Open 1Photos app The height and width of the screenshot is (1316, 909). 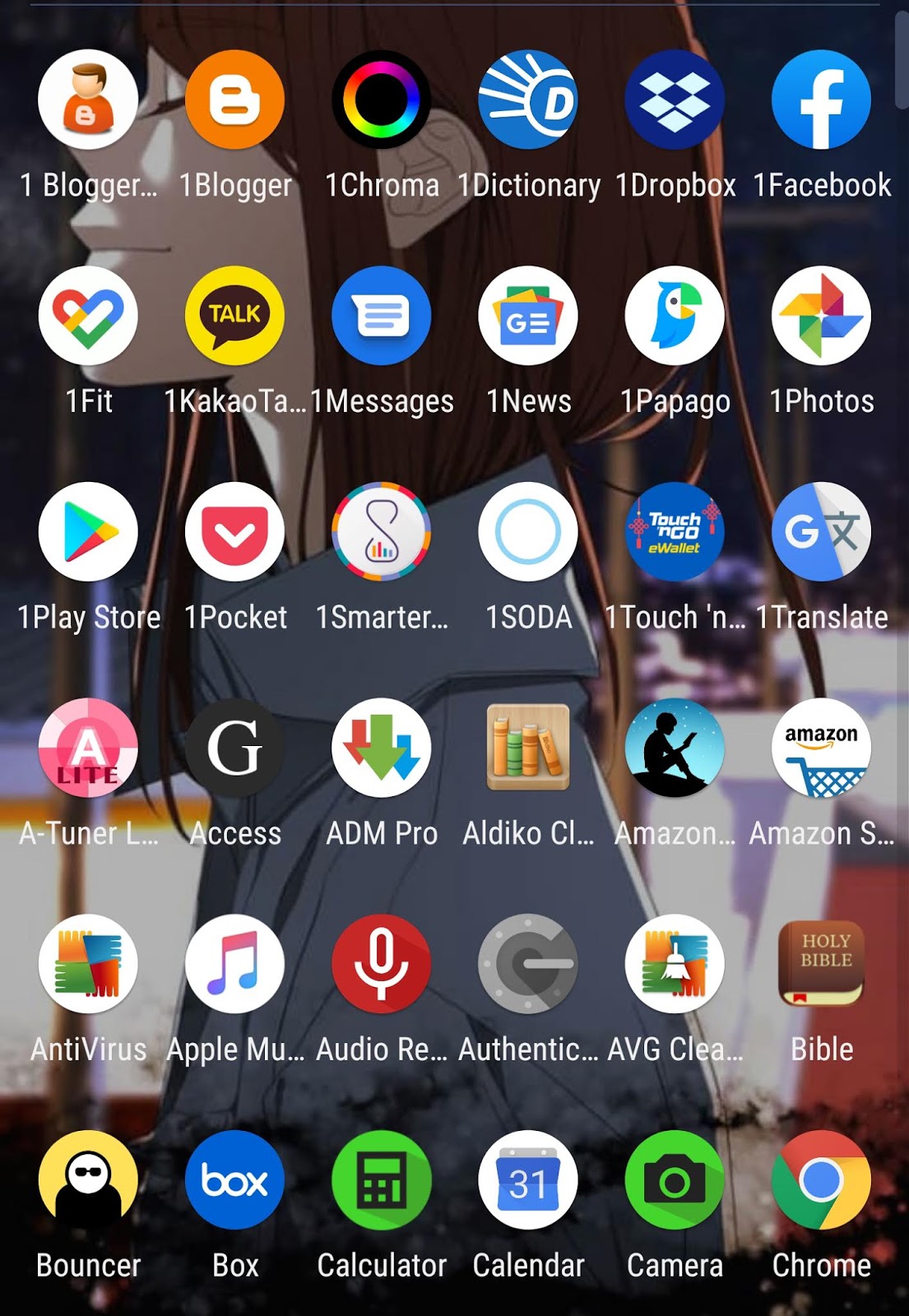pyautogui.click(x=821, y=316)
